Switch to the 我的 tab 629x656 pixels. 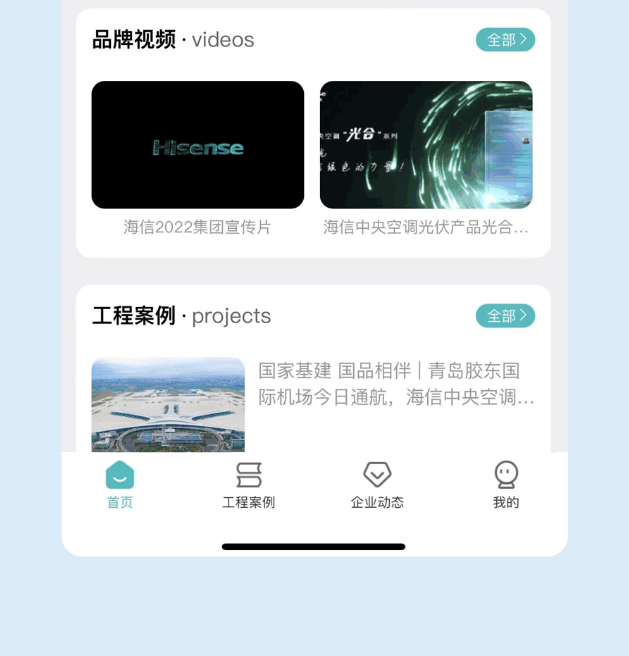[x=506, y=485]
